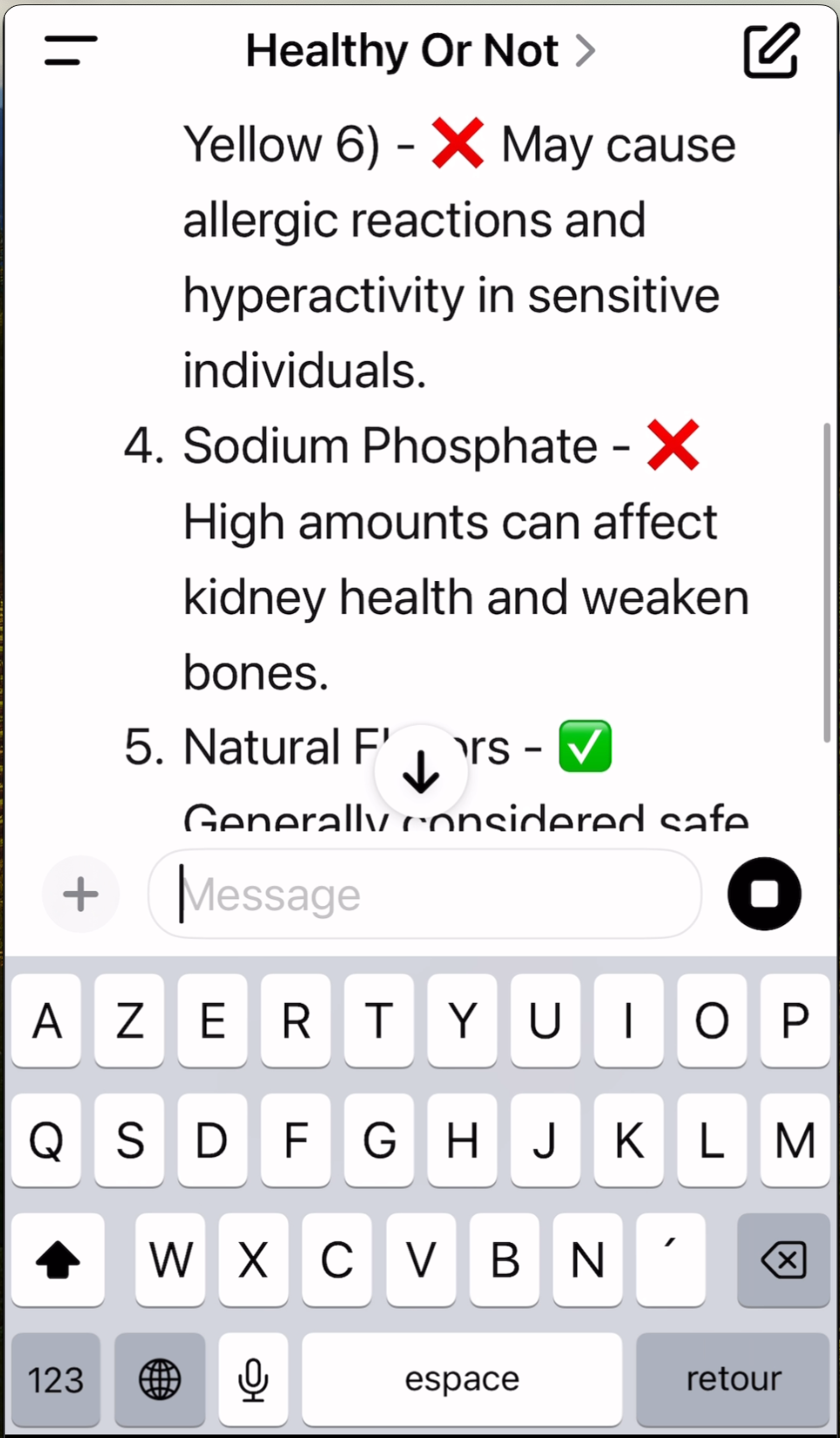Jump to latest message via down-arrow button
Image resolution: width=840 pixels, height=1438 pixels.
422,770
